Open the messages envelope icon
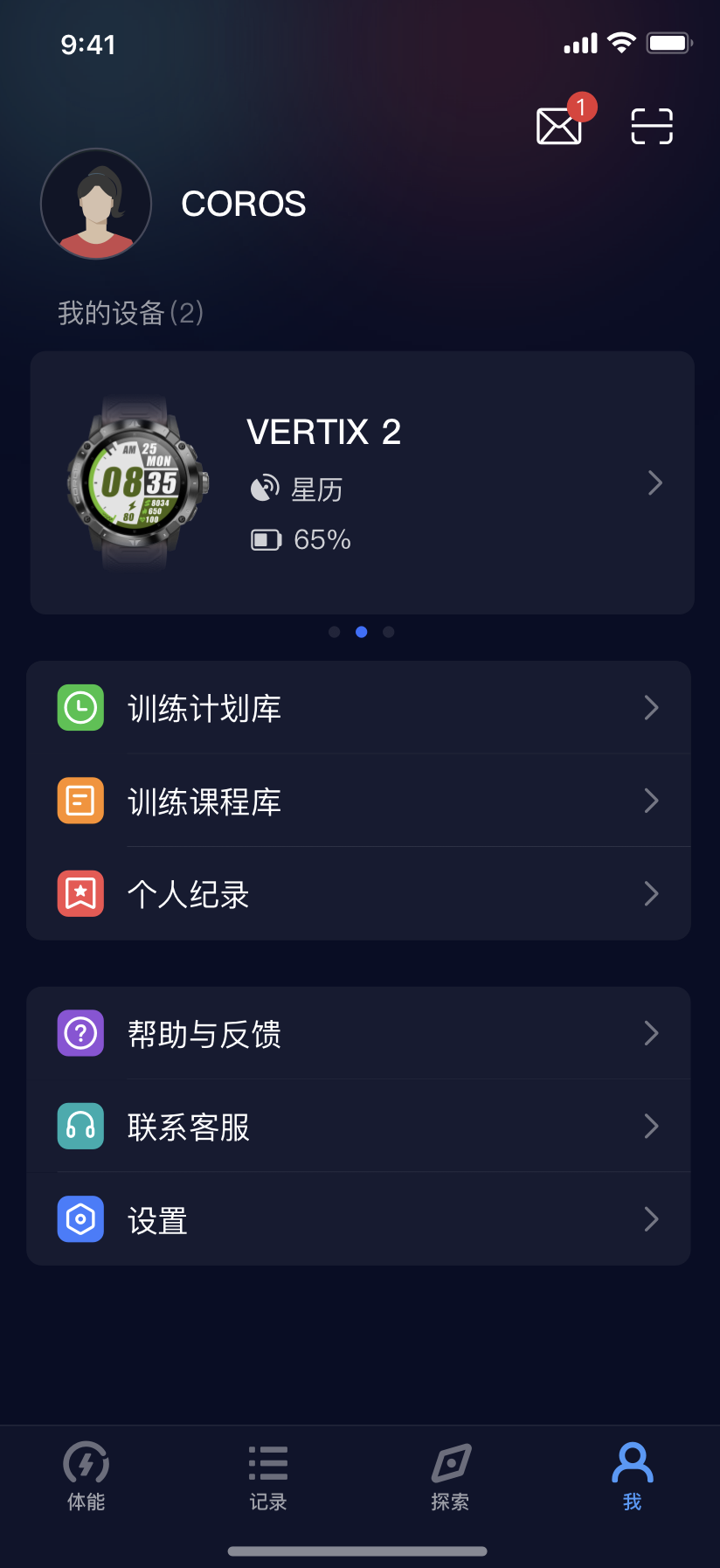The height and width of the screenshot is (1568, 720). click(559, 126)
